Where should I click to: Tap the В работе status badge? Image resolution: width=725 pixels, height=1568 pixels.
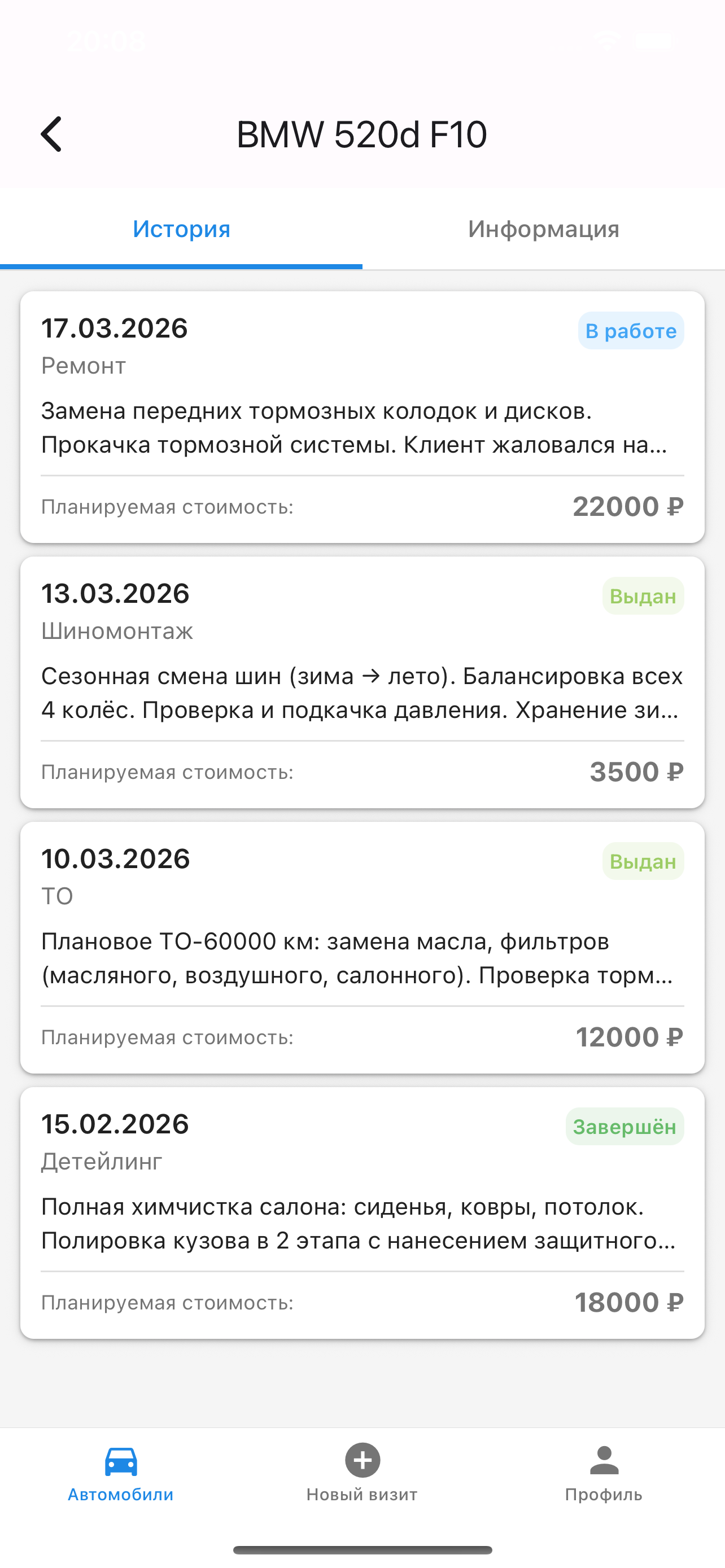point(631,331)
